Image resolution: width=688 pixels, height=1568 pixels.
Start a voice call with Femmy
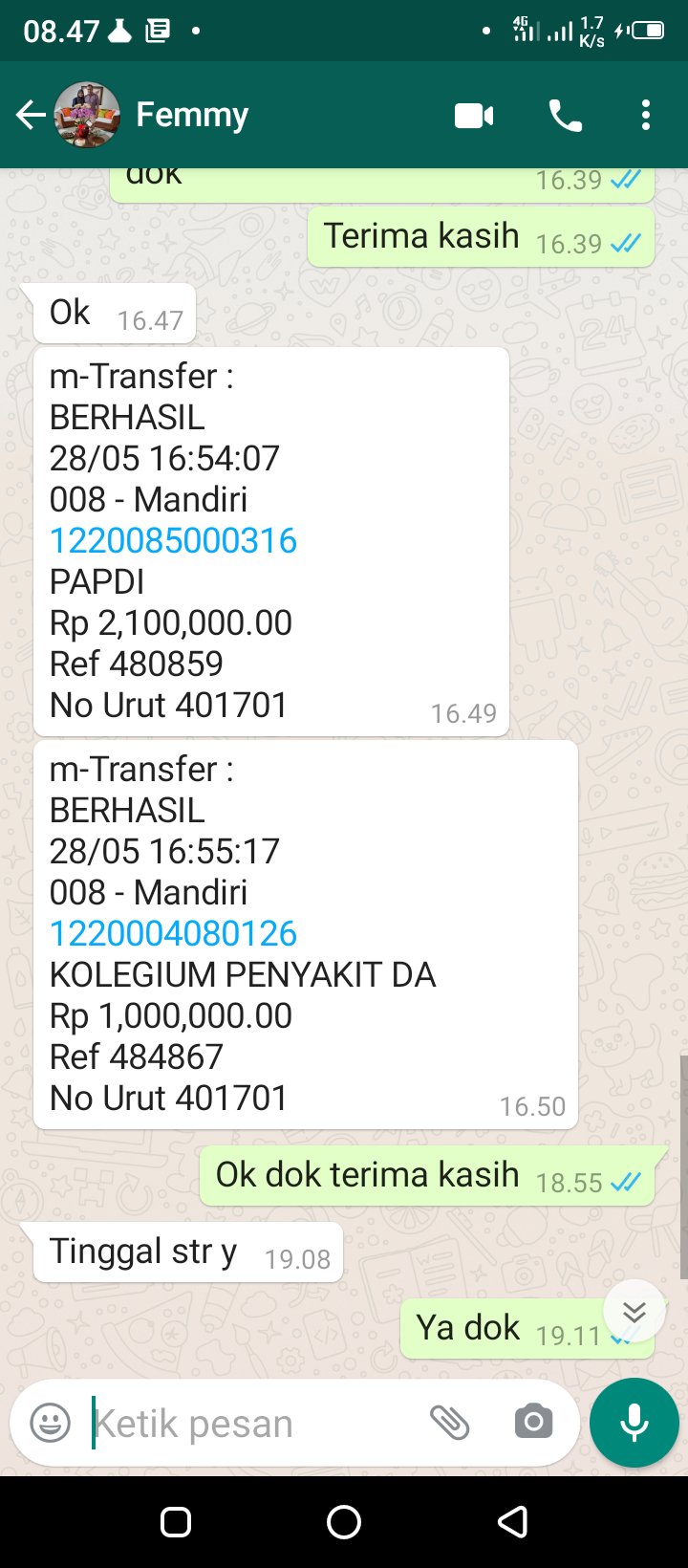pos(565,116)
